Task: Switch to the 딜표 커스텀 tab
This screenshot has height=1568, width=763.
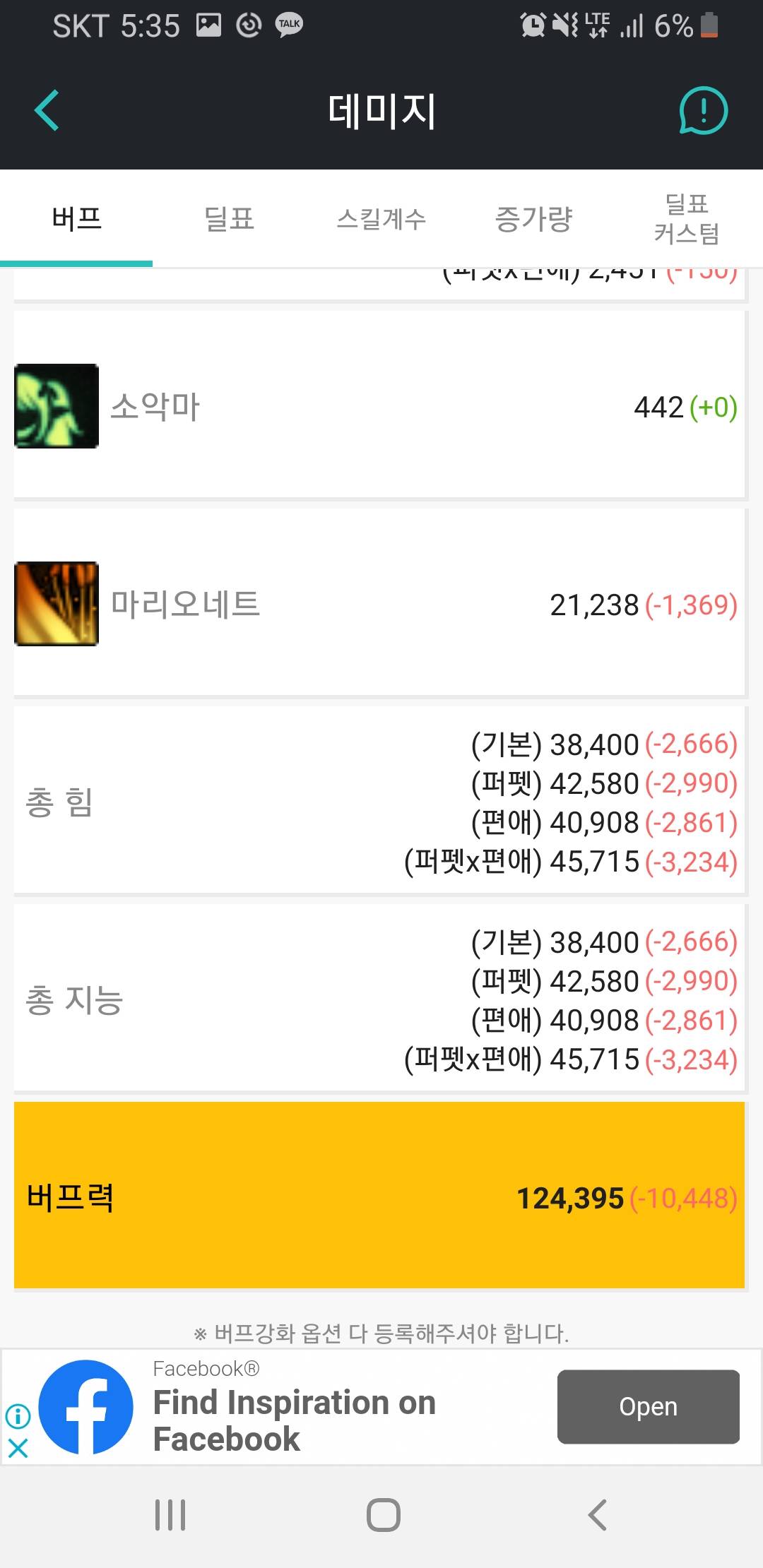Action: 687,218
